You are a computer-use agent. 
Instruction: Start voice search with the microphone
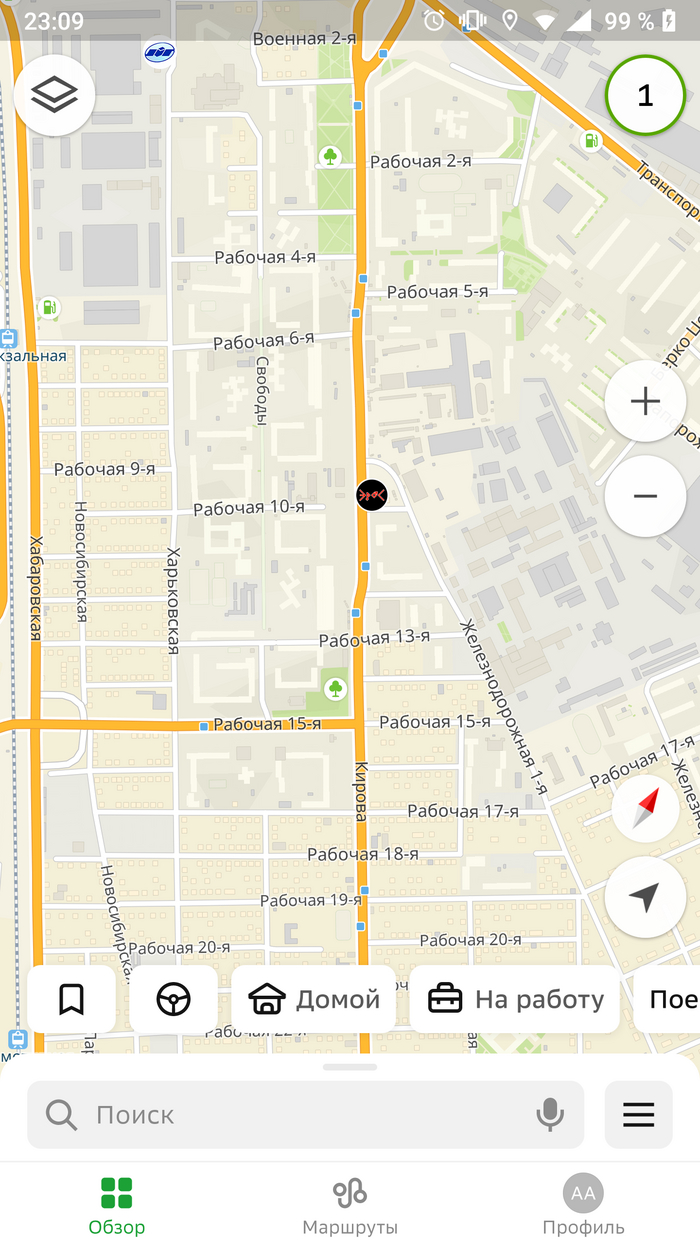point(550,1114)
